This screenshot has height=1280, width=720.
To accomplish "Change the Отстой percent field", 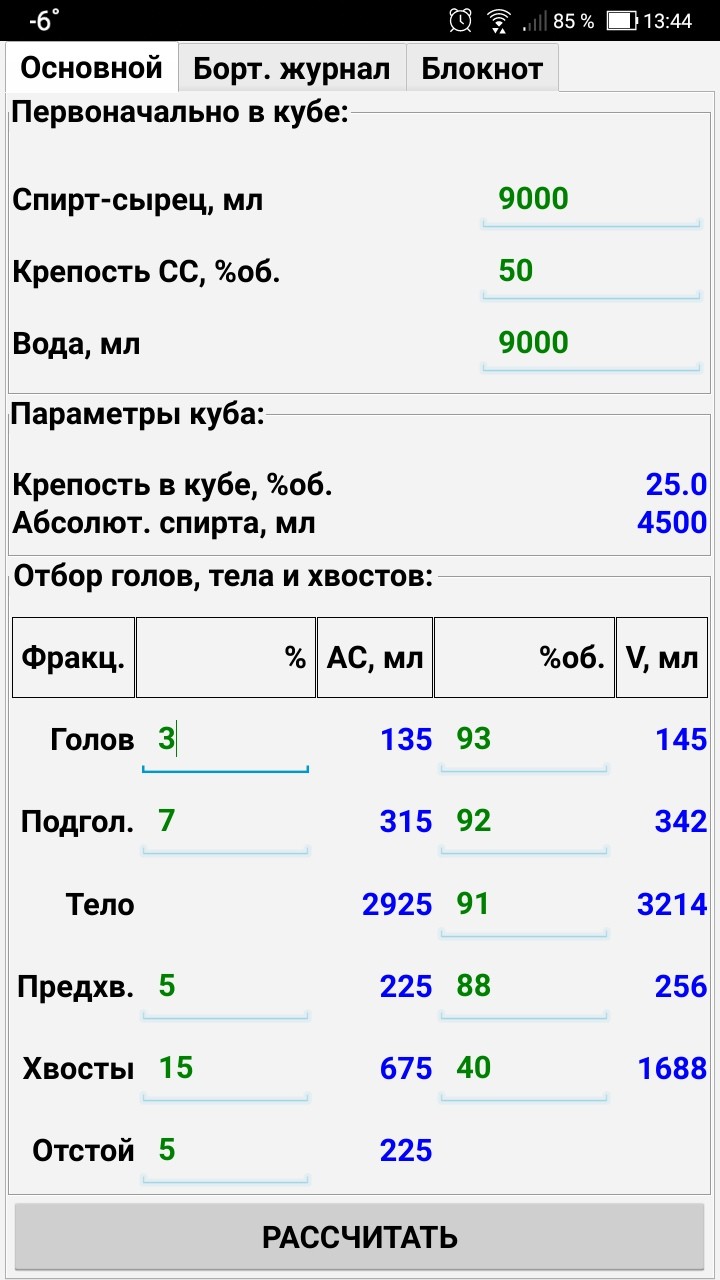I will 225,1152.
